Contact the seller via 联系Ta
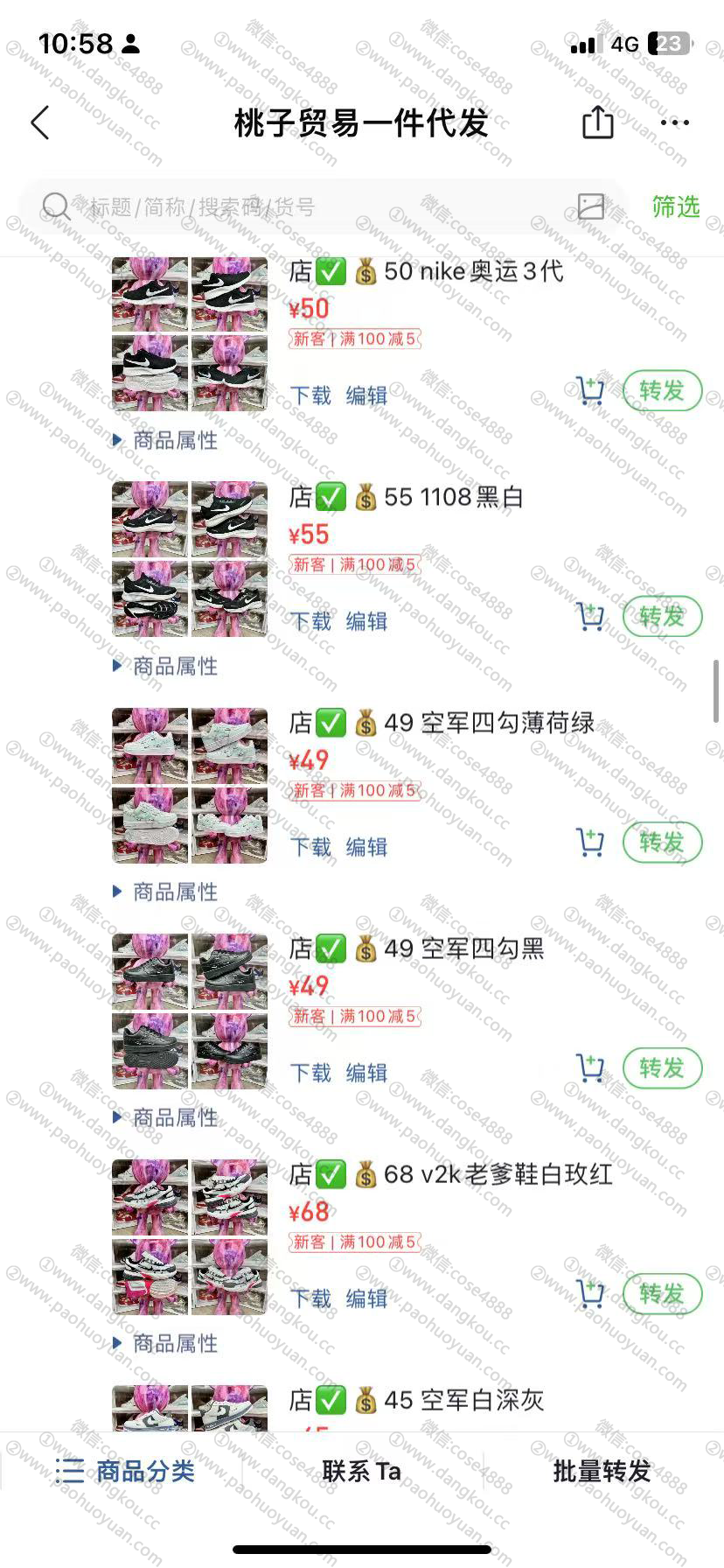This screenshot has height=1568, width=724. (x=361, y=1471)
